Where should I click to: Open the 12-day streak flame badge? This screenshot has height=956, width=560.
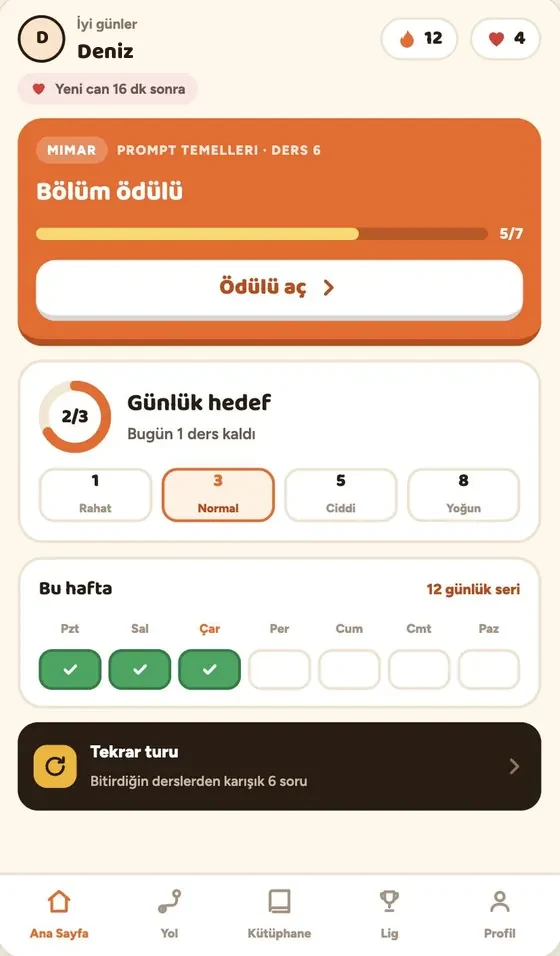tap(420, 39)
